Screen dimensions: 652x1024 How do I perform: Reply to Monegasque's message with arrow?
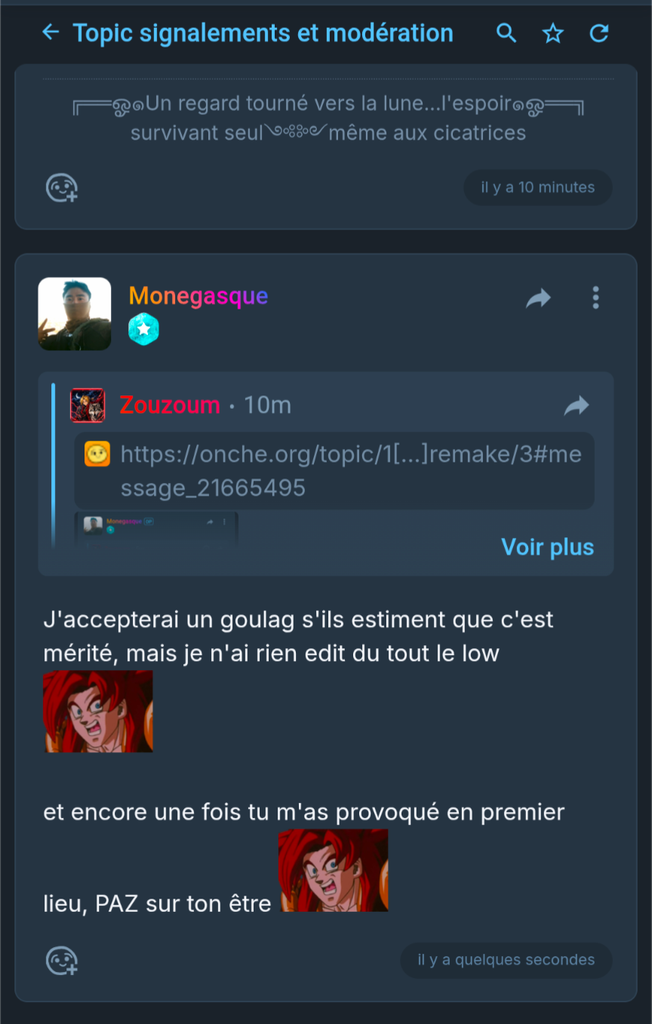click(539, 298)
